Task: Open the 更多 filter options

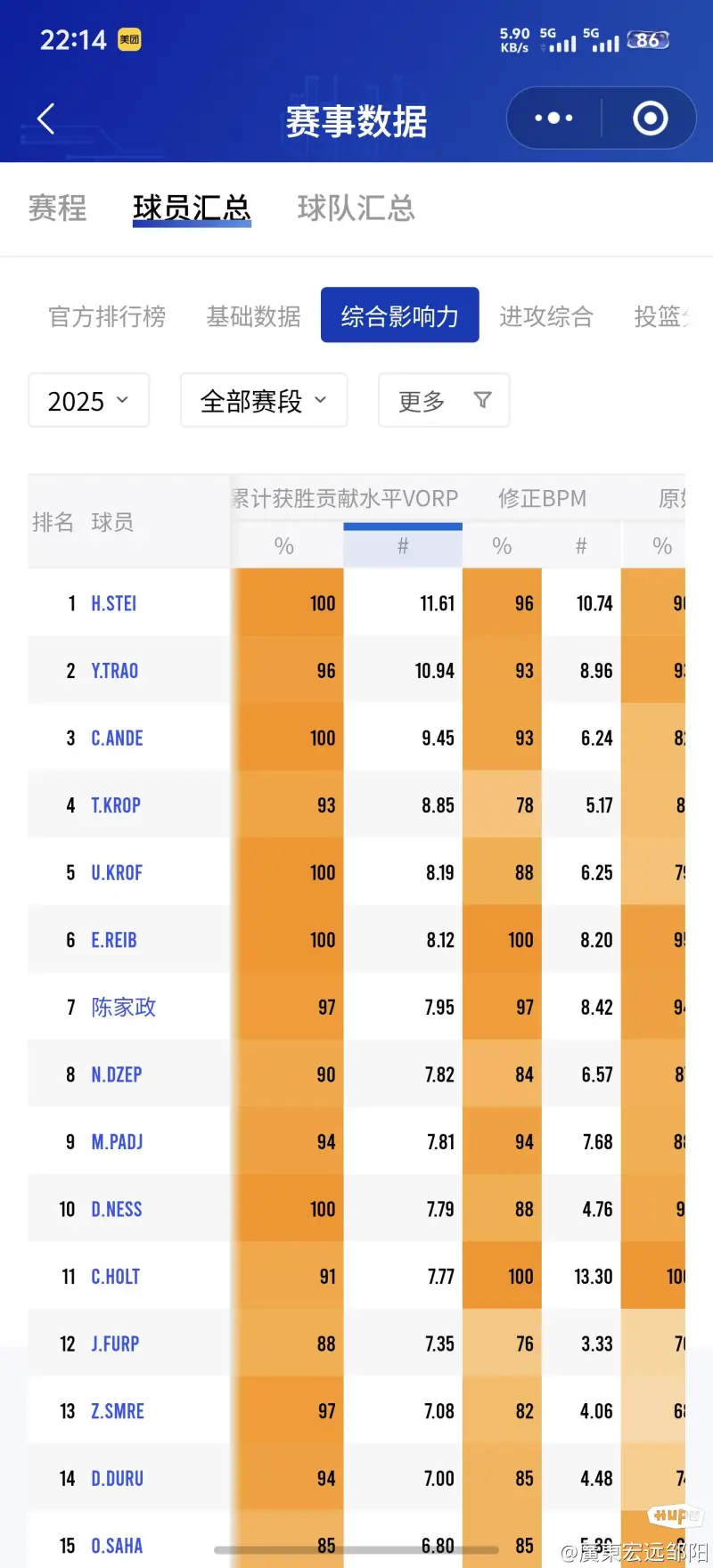Action: (444, 401)
